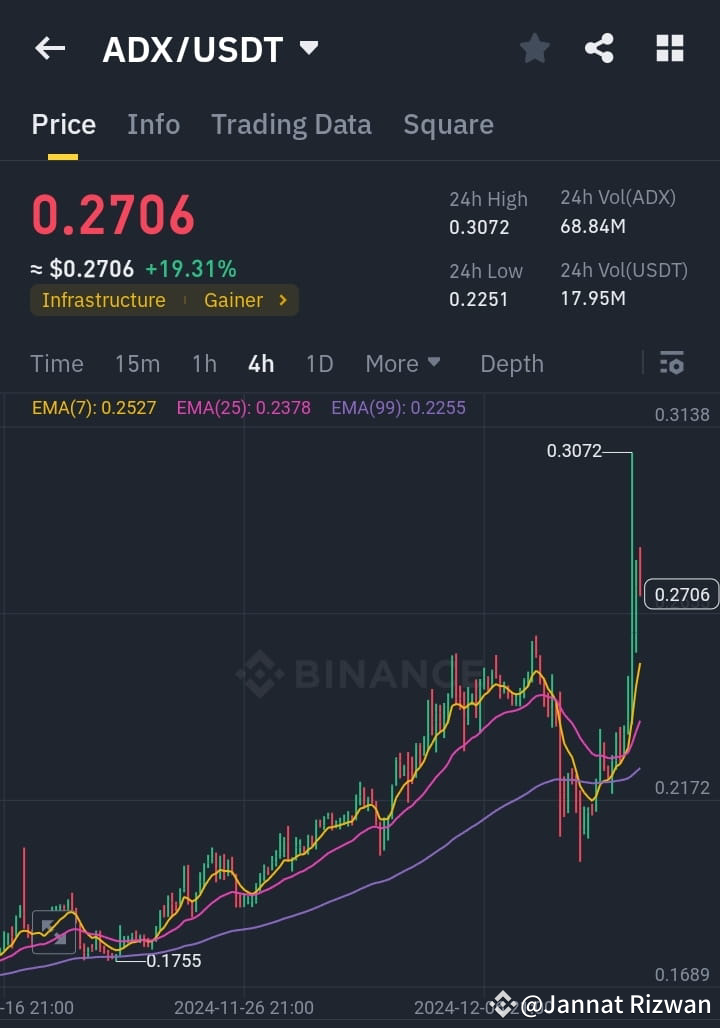Switch to the Trading Data tab
The image size is (720, 1028).
coord(291,124)
